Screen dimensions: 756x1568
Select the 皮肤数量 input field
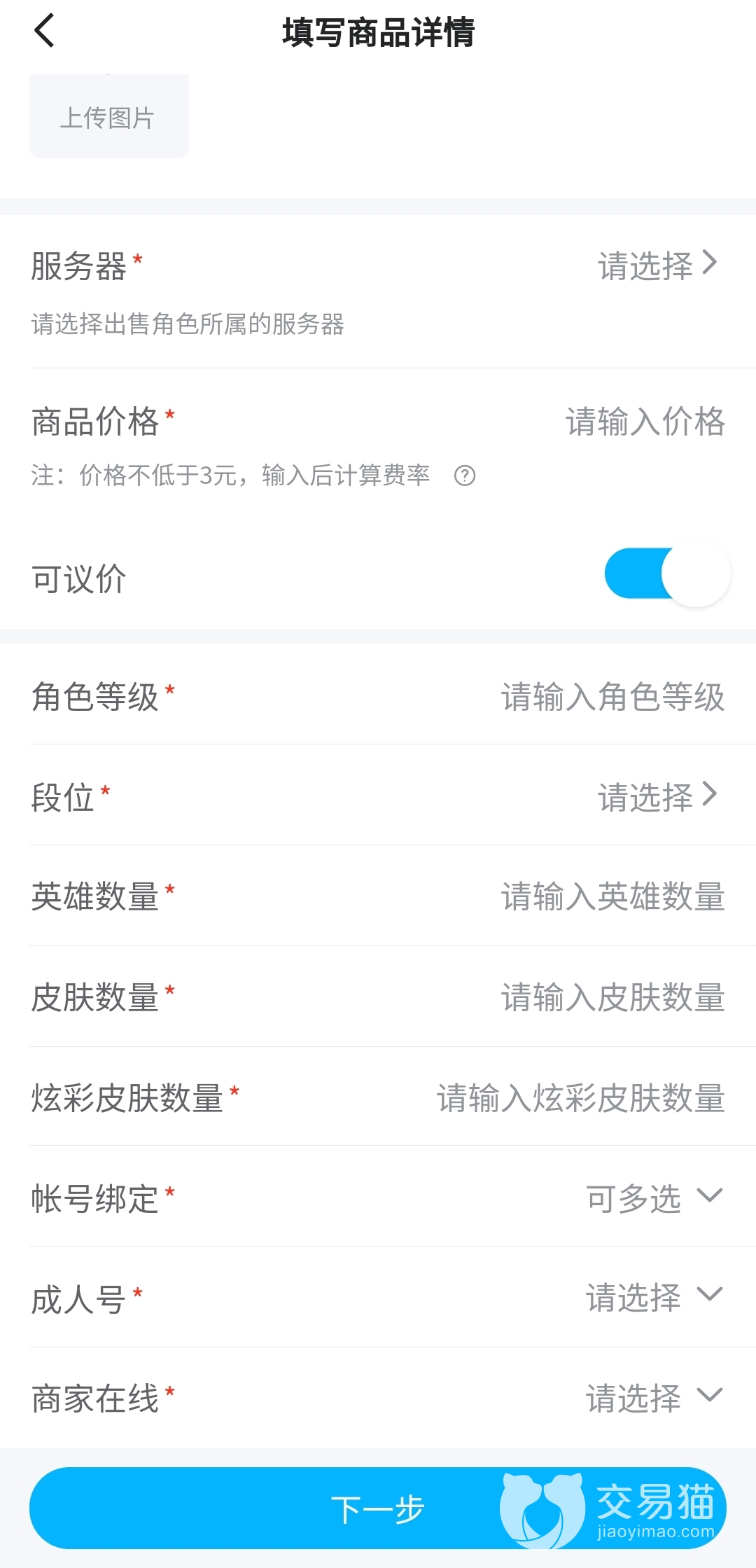point(612,997)
